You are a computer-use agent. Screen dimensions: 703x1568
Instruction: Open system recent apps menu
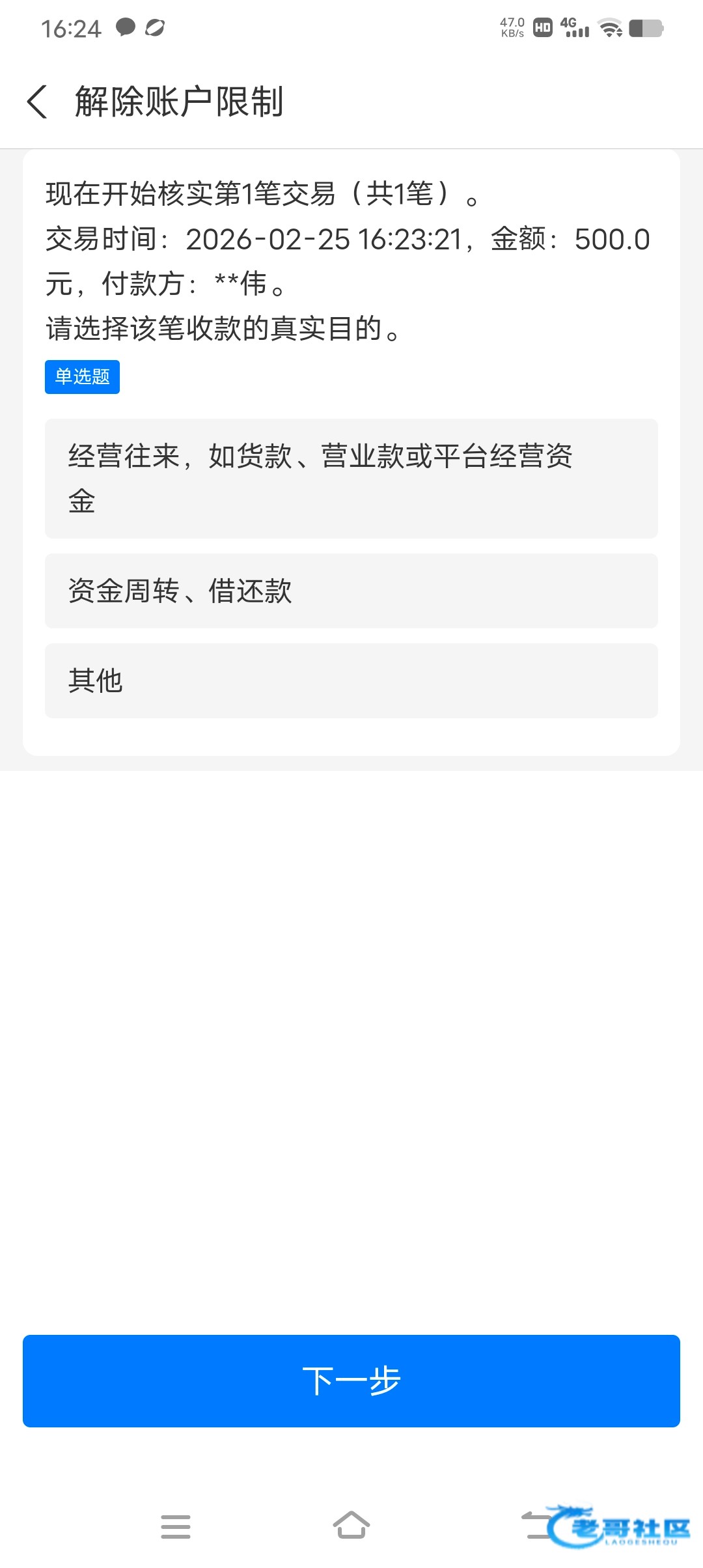(x=175, y=1527)
